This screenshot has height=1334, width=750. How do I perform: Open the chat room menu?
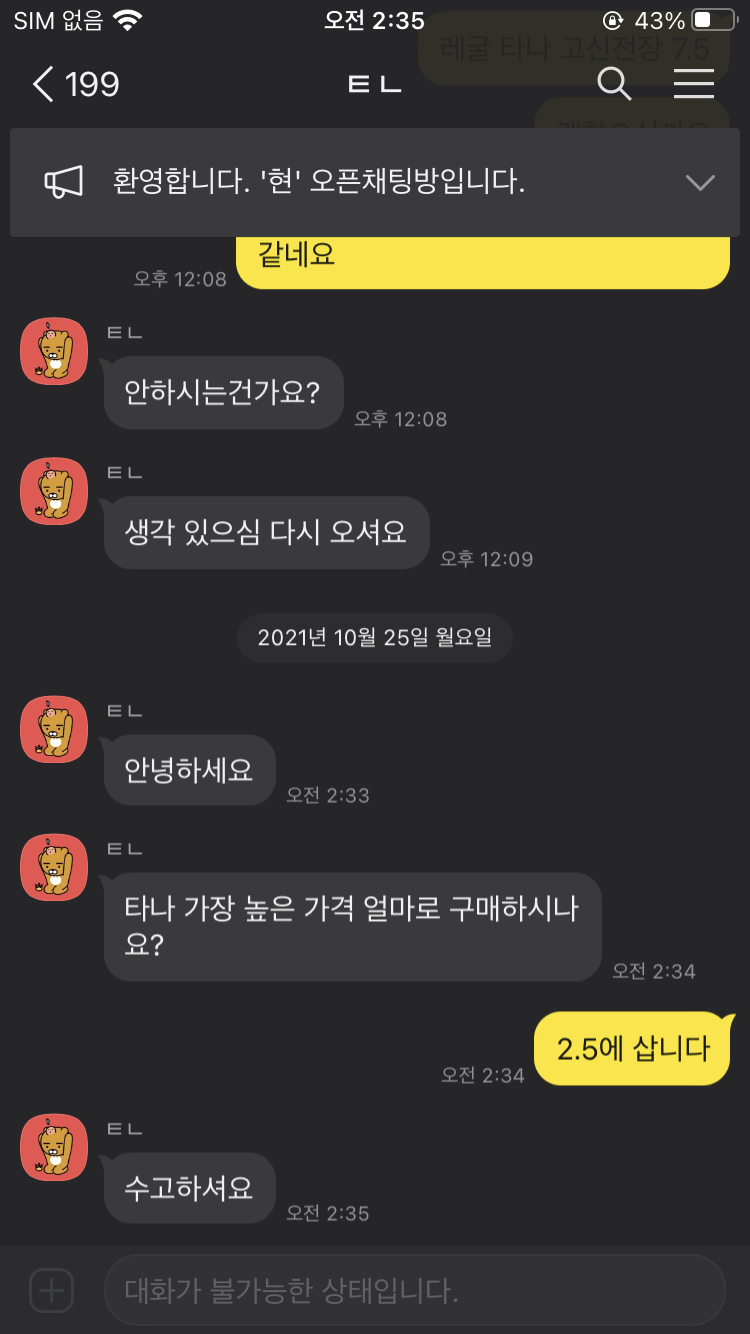(693, 85)
